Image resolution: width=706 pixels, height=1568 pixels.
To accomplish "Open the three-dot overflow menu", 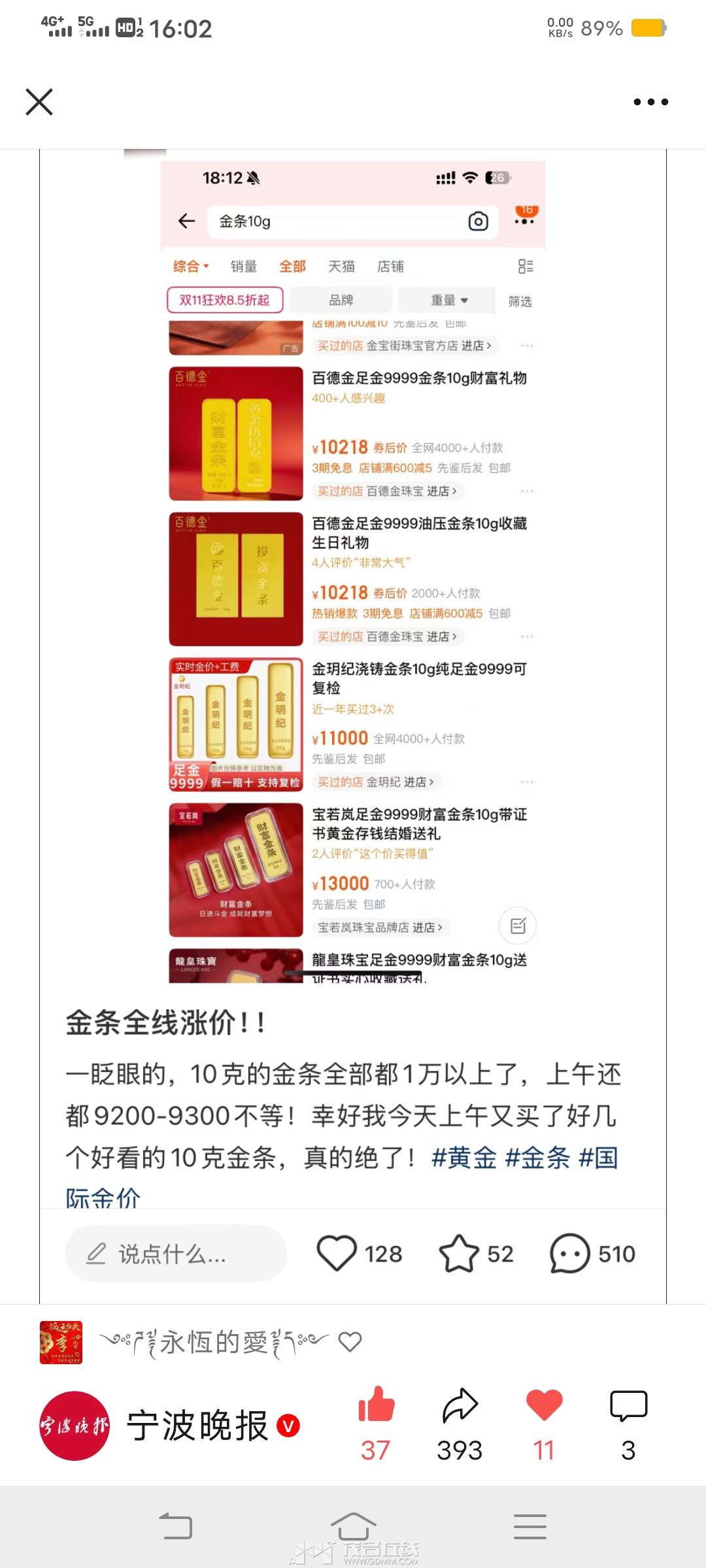I will [x=650, y=102].
